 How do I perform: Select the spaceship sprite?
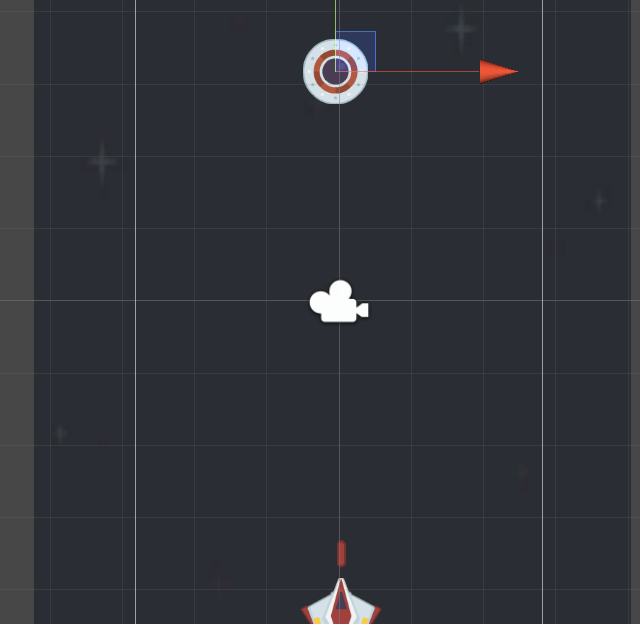[x=341, y=602]
